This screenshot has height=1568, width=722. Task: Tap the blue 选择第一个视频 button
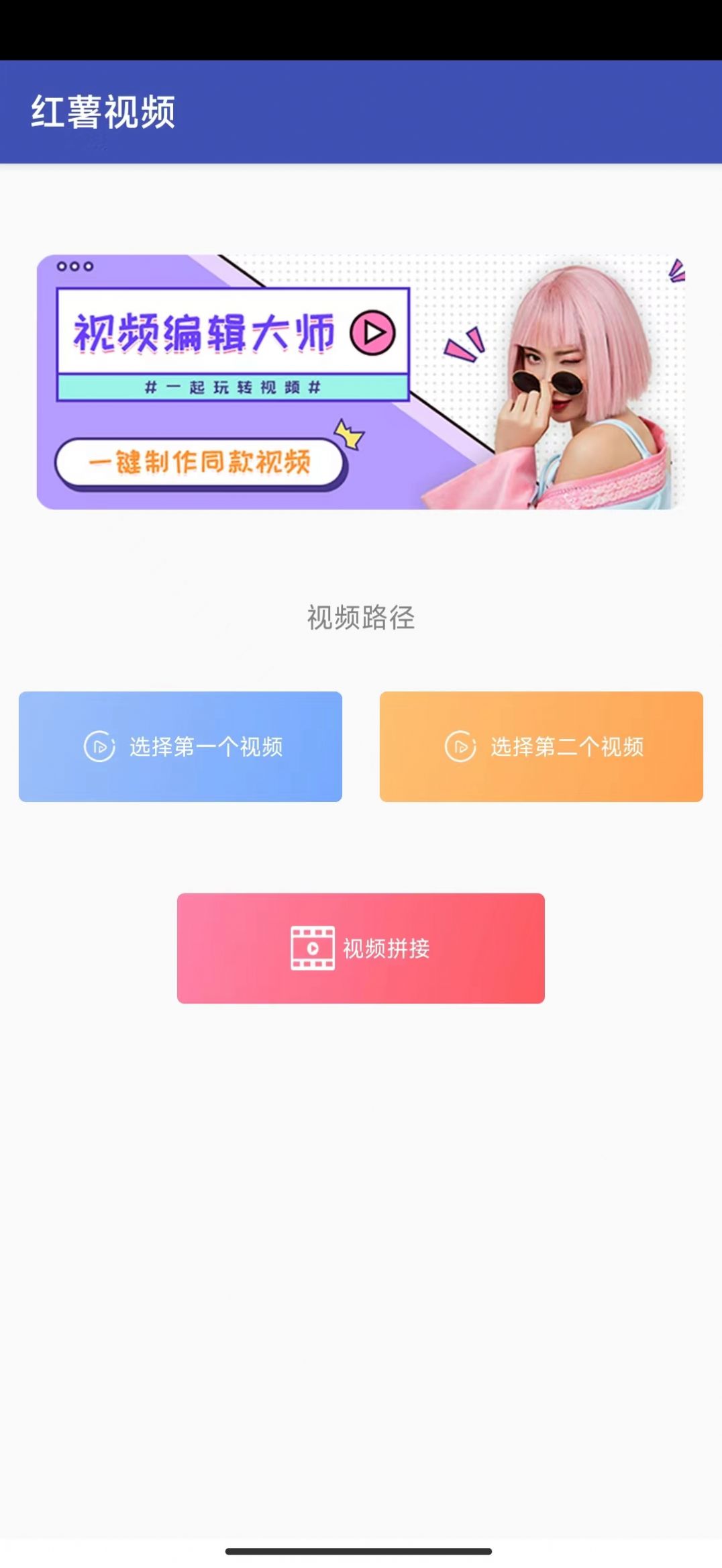(x=180, y=747)
